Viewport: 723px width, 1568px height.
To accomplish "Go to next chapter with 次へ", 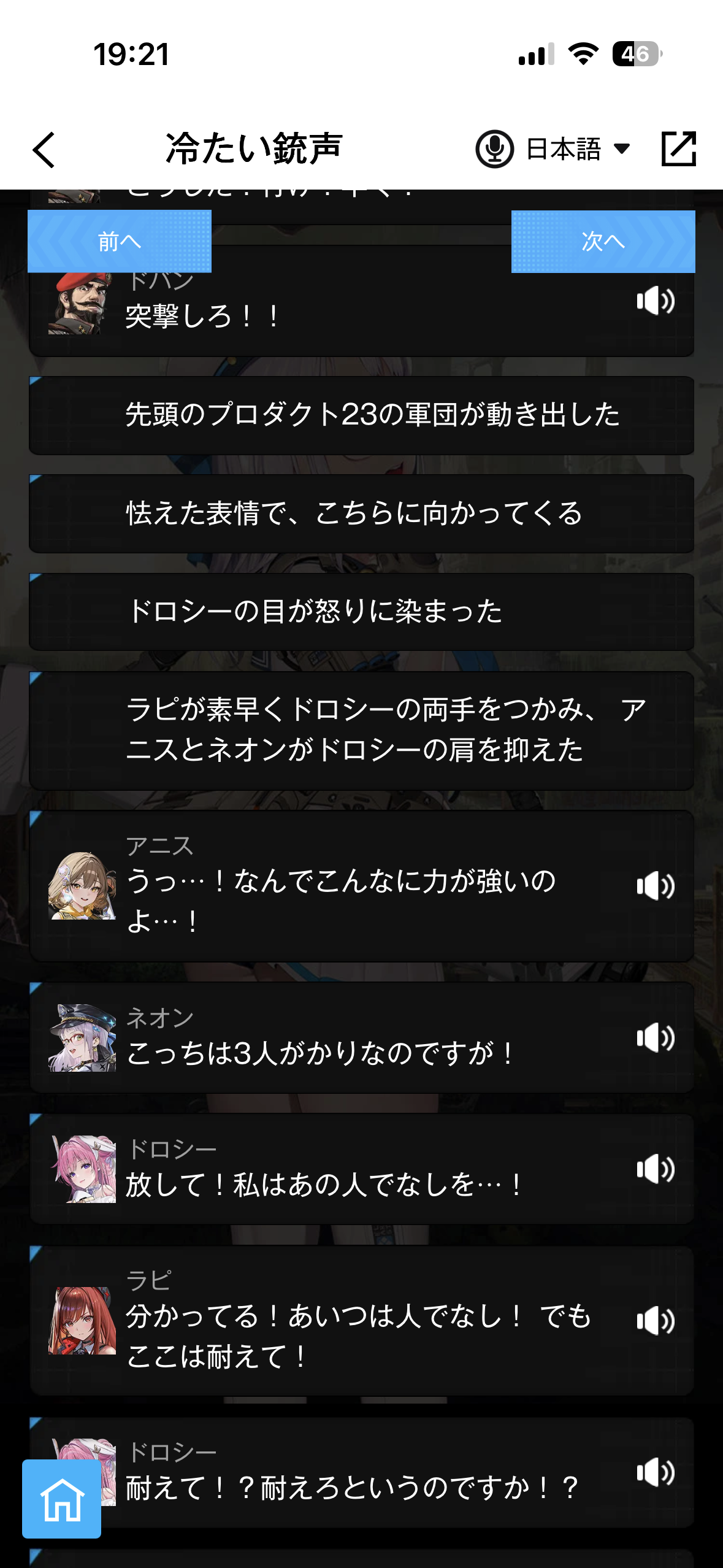I will point(603,241).
